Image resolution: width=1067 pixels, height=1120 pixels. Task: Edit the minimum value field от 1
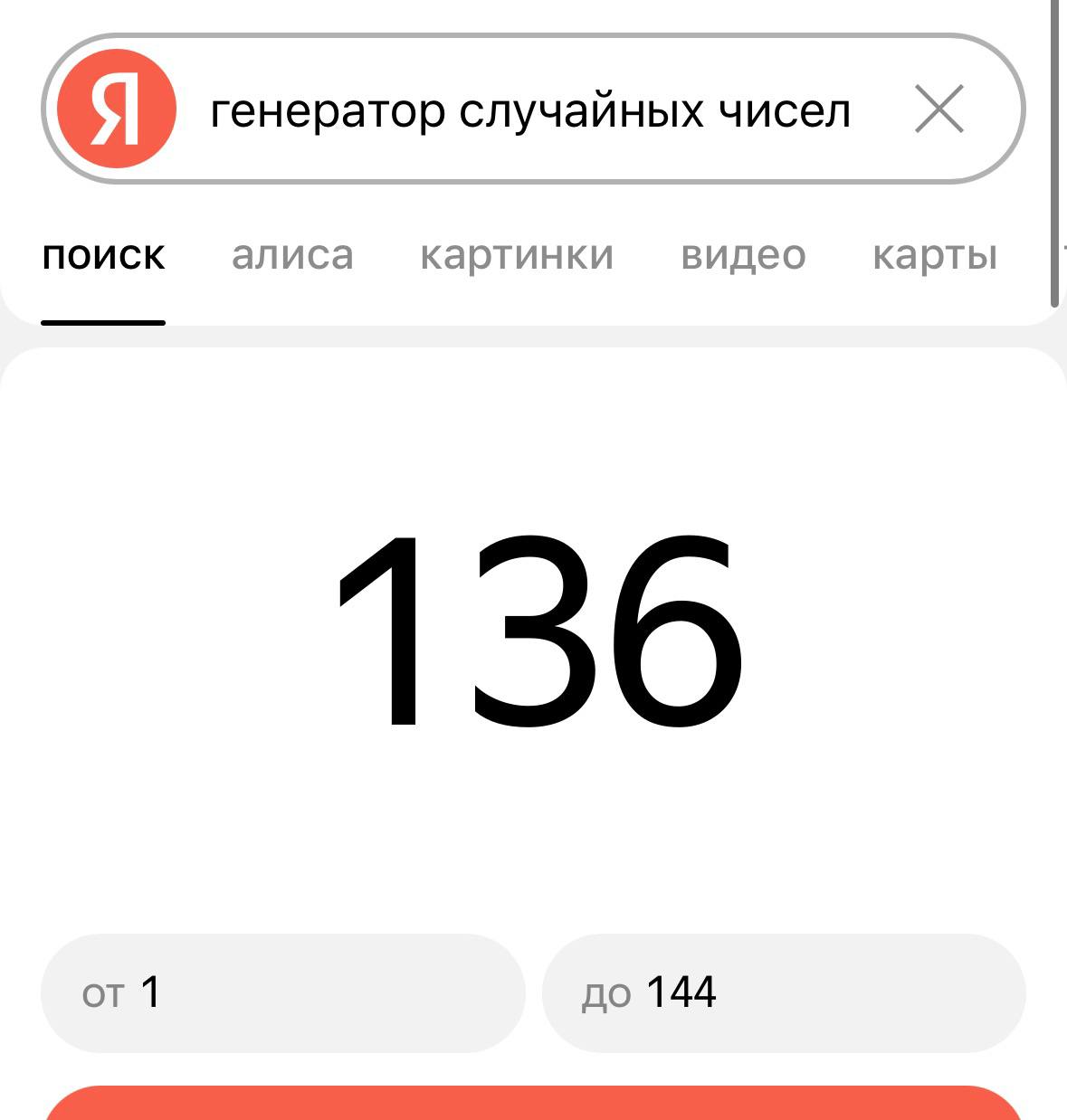click(282, 992)
